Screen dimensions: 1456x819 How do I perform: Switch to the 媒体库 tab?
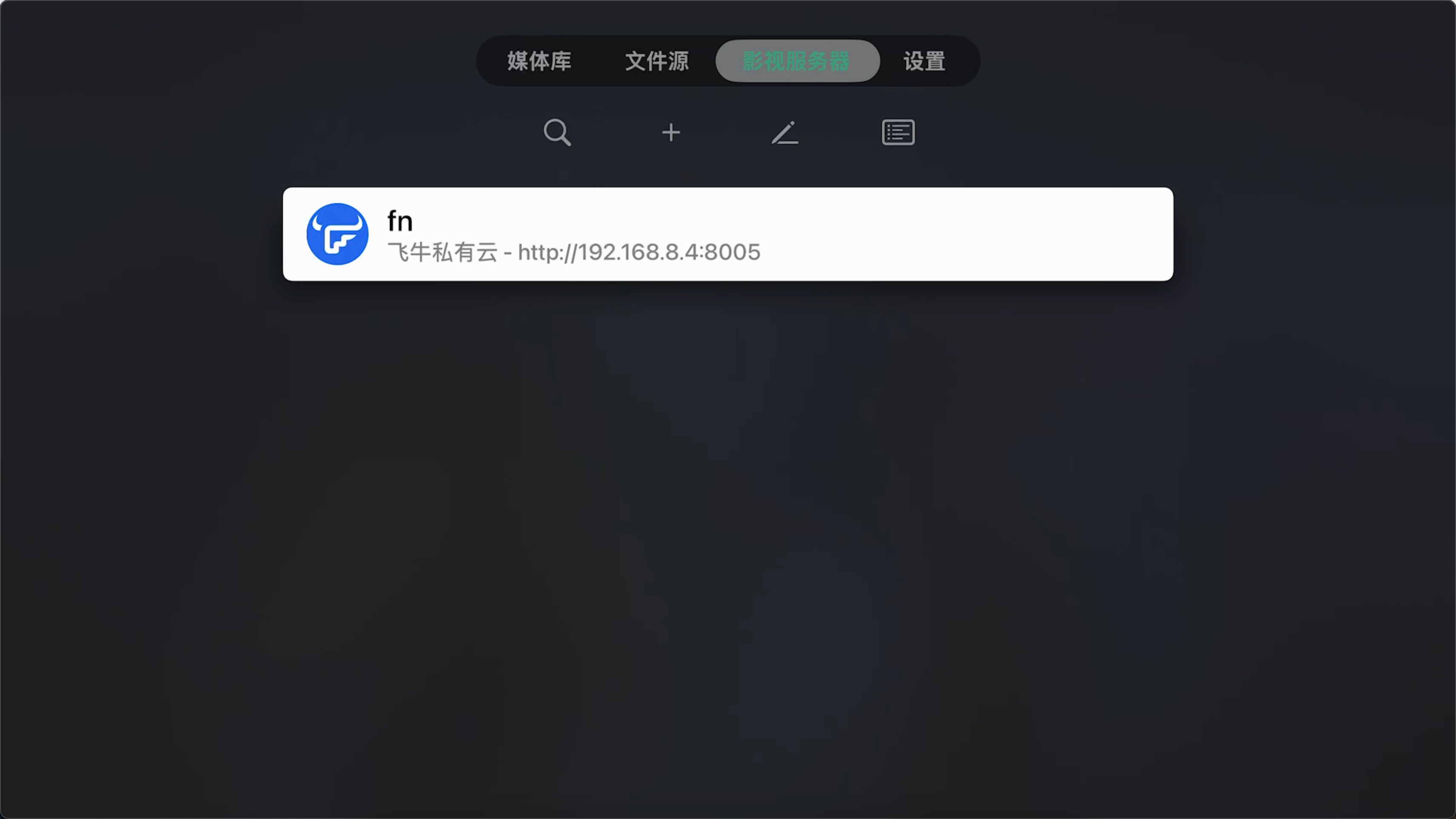[x=539, y=61]
